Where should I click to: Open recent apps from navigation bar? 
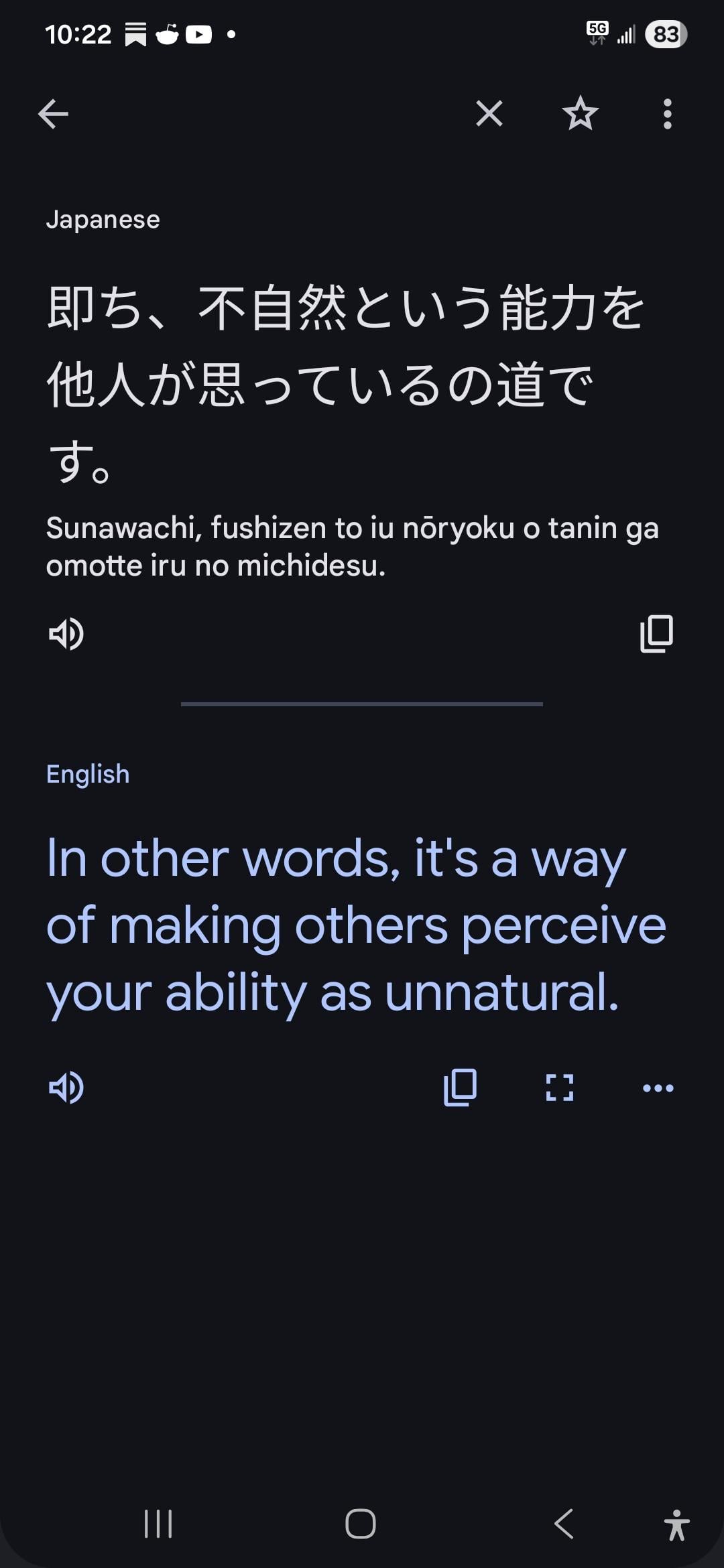tap(159, 1524)
